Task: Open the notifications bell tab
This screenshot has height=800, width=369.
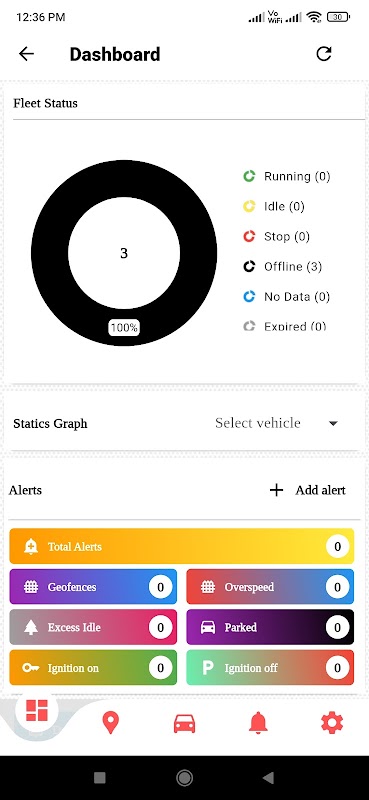Action: pyautogui.click(x=258, y=723)
